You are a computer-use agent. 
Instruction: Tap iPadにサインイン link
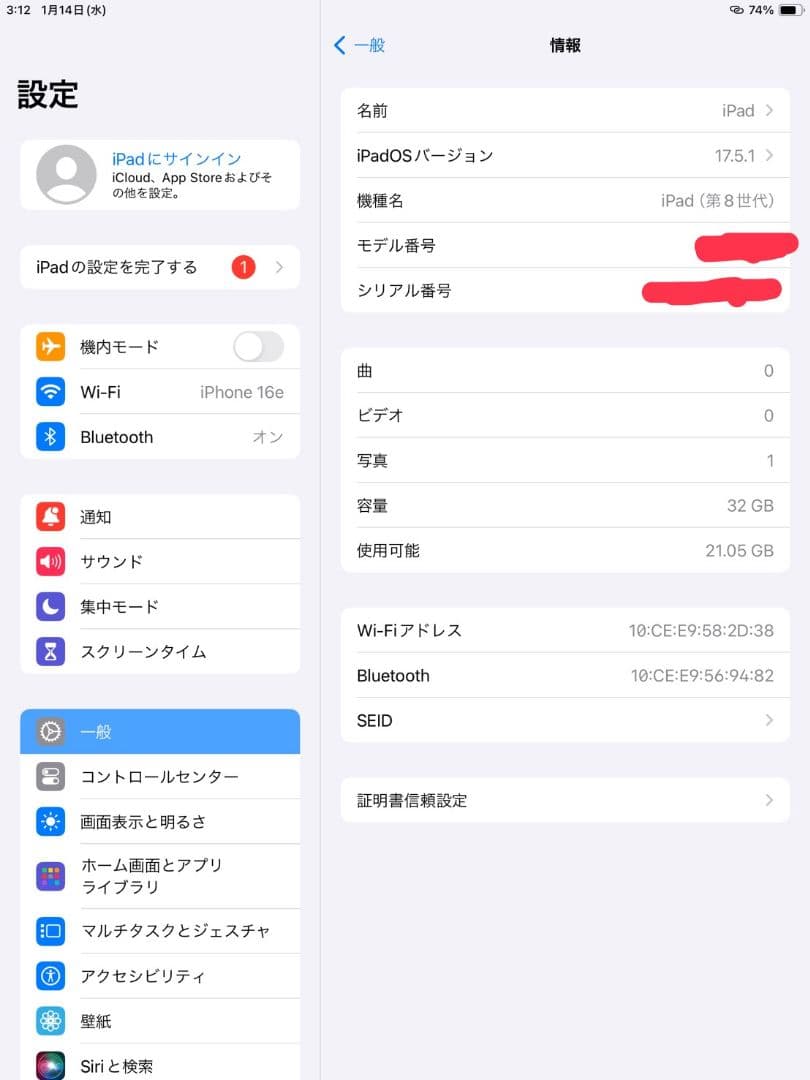point(173,158)
